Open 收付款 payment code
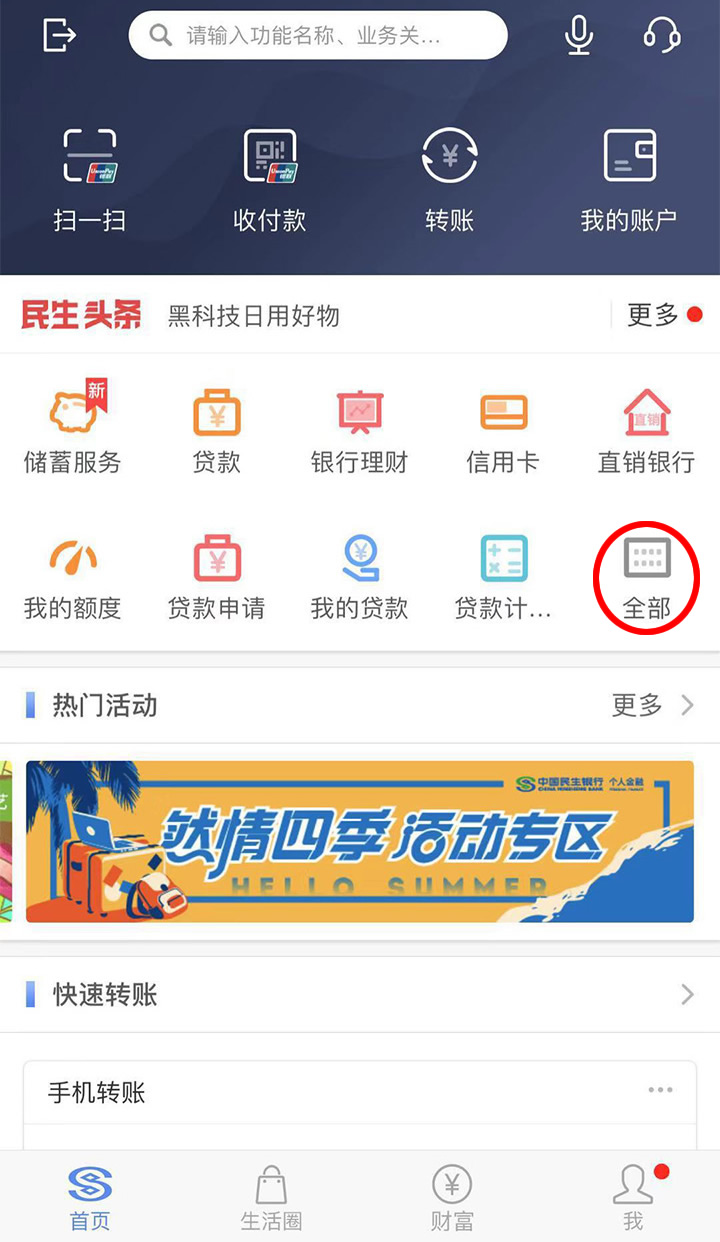Viewport: 720px width, 1242px height. click(269, 180)
